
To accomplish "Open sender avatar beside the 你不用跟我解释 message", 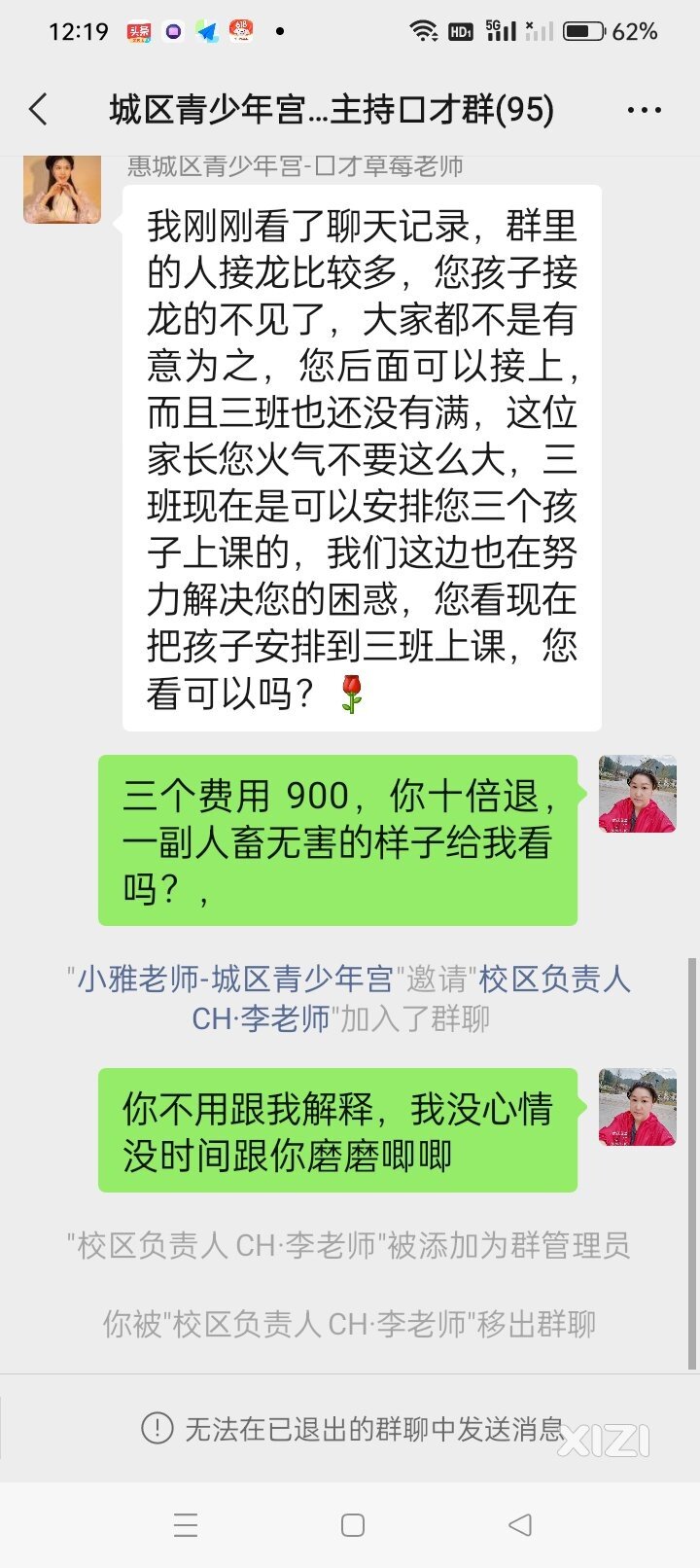I will 637,1106.
